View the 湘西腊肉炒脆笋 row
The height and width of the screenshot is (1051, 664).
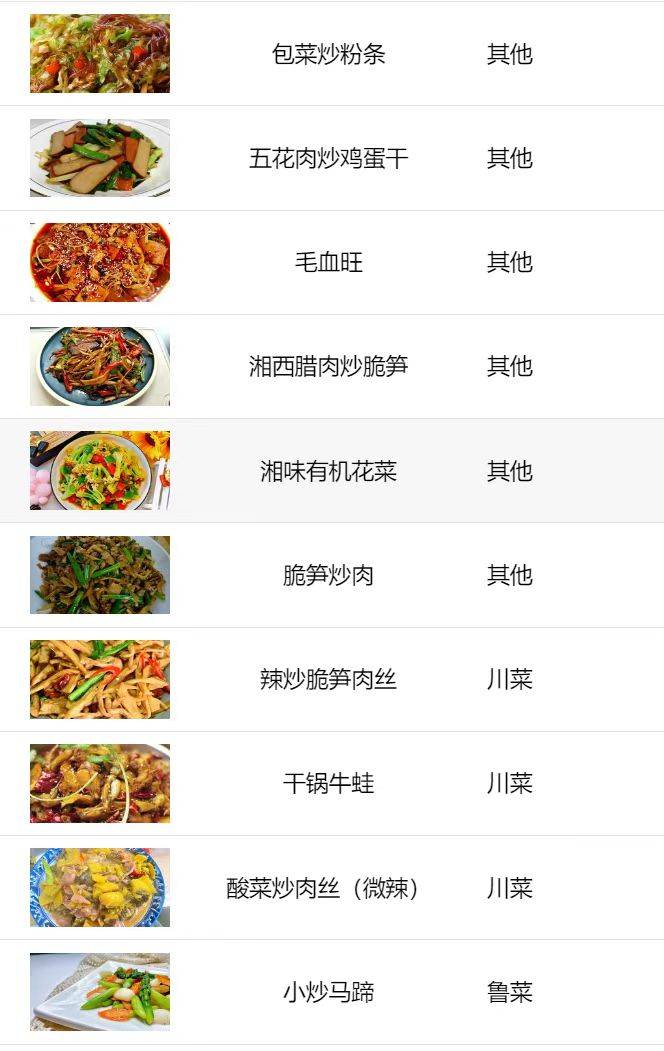pos(328,366)
